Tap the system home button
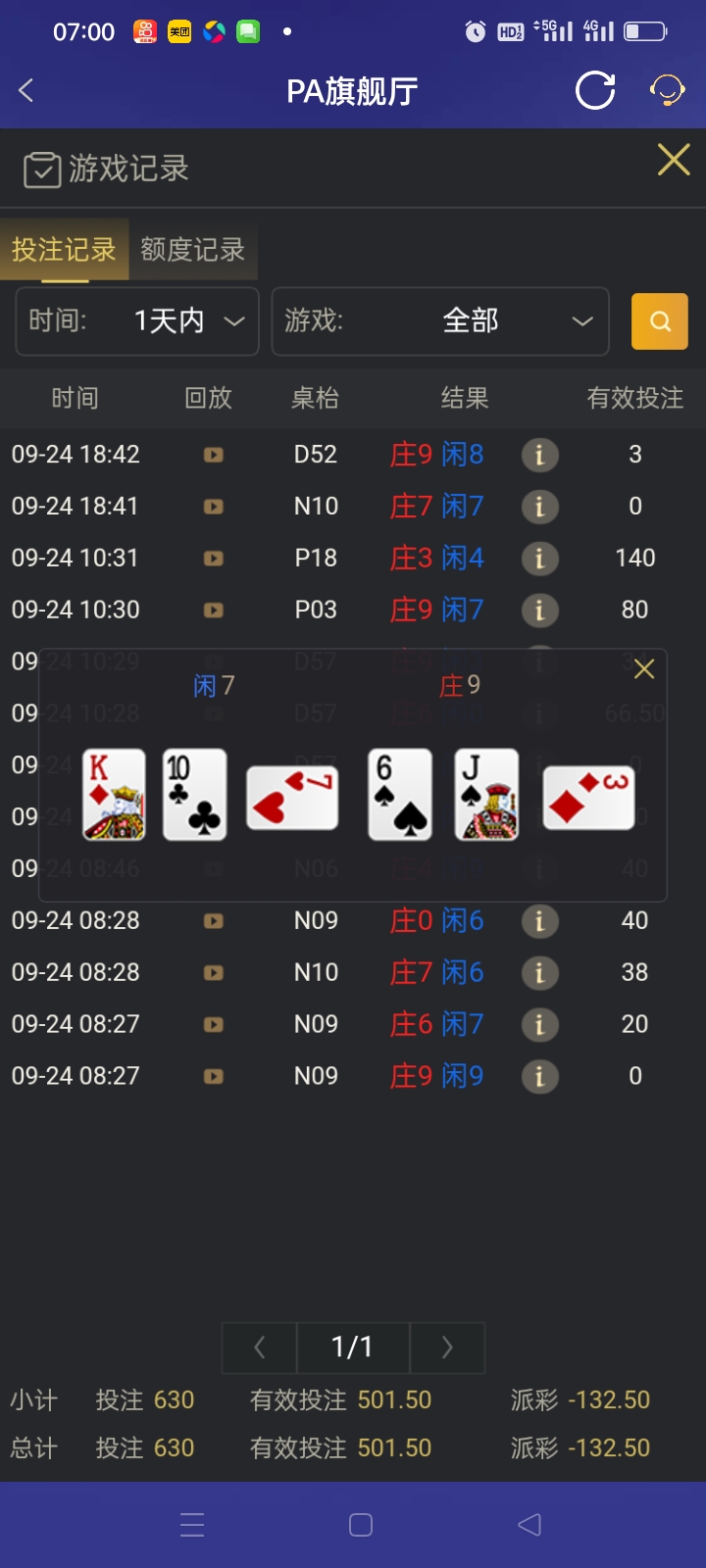 pos(361,1525)
